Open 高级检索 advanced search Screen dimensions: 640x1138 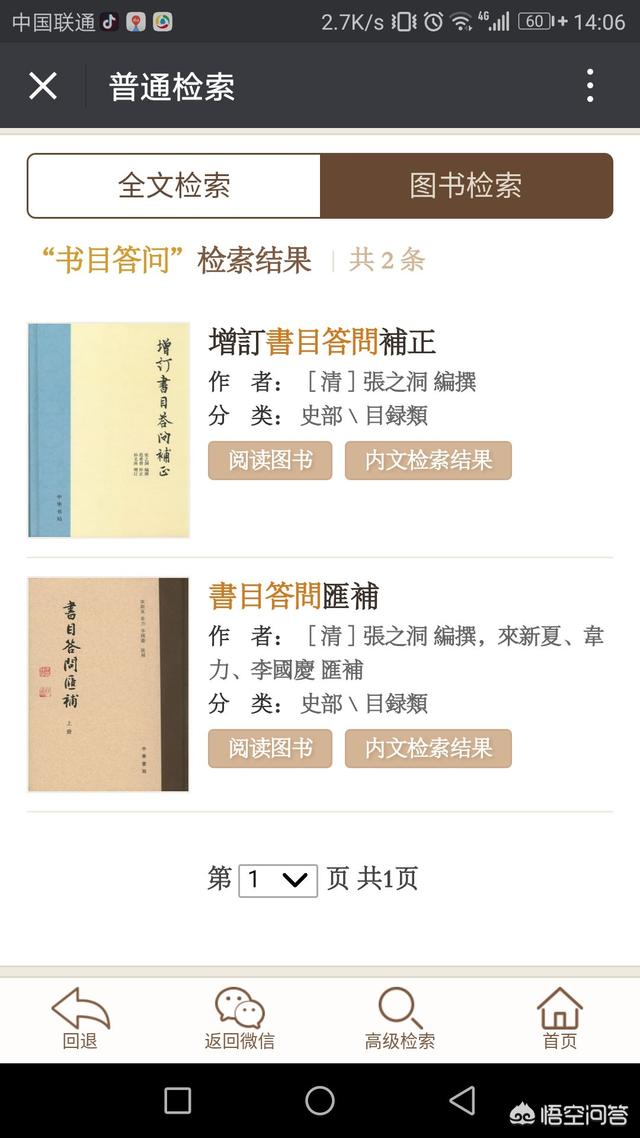tap(400, 1019)
